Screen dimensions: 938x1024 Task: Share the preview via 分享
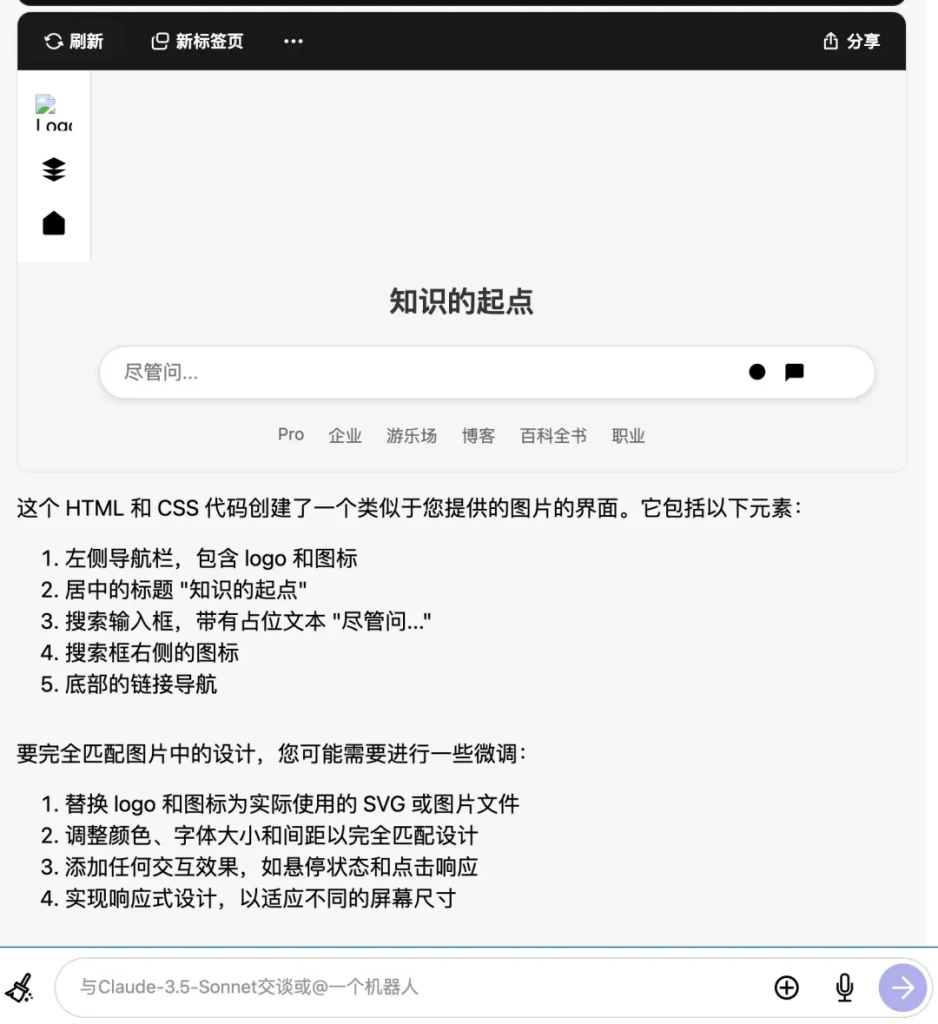[x=851, y=41]
